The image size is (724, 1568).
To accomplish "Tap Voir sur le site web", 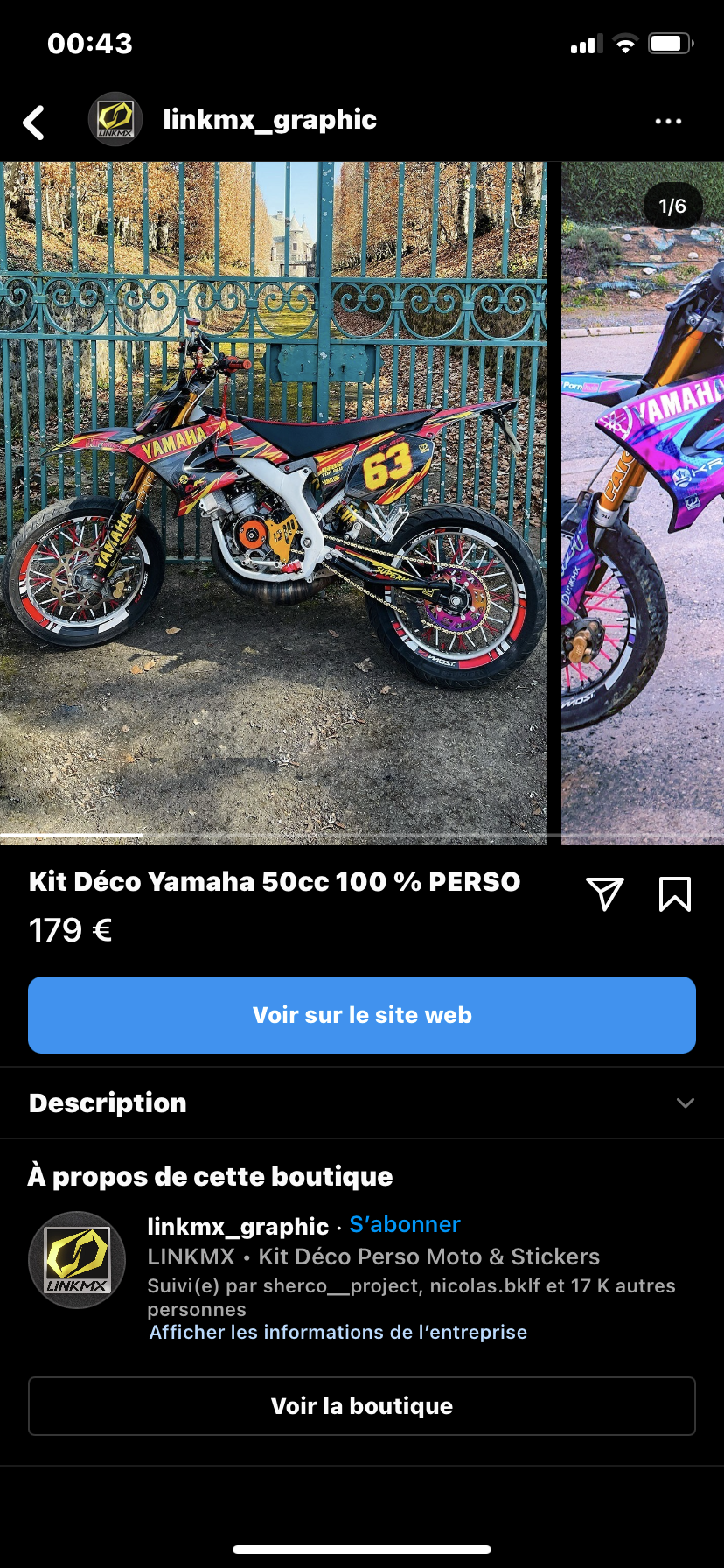I will click(362, 1015).
